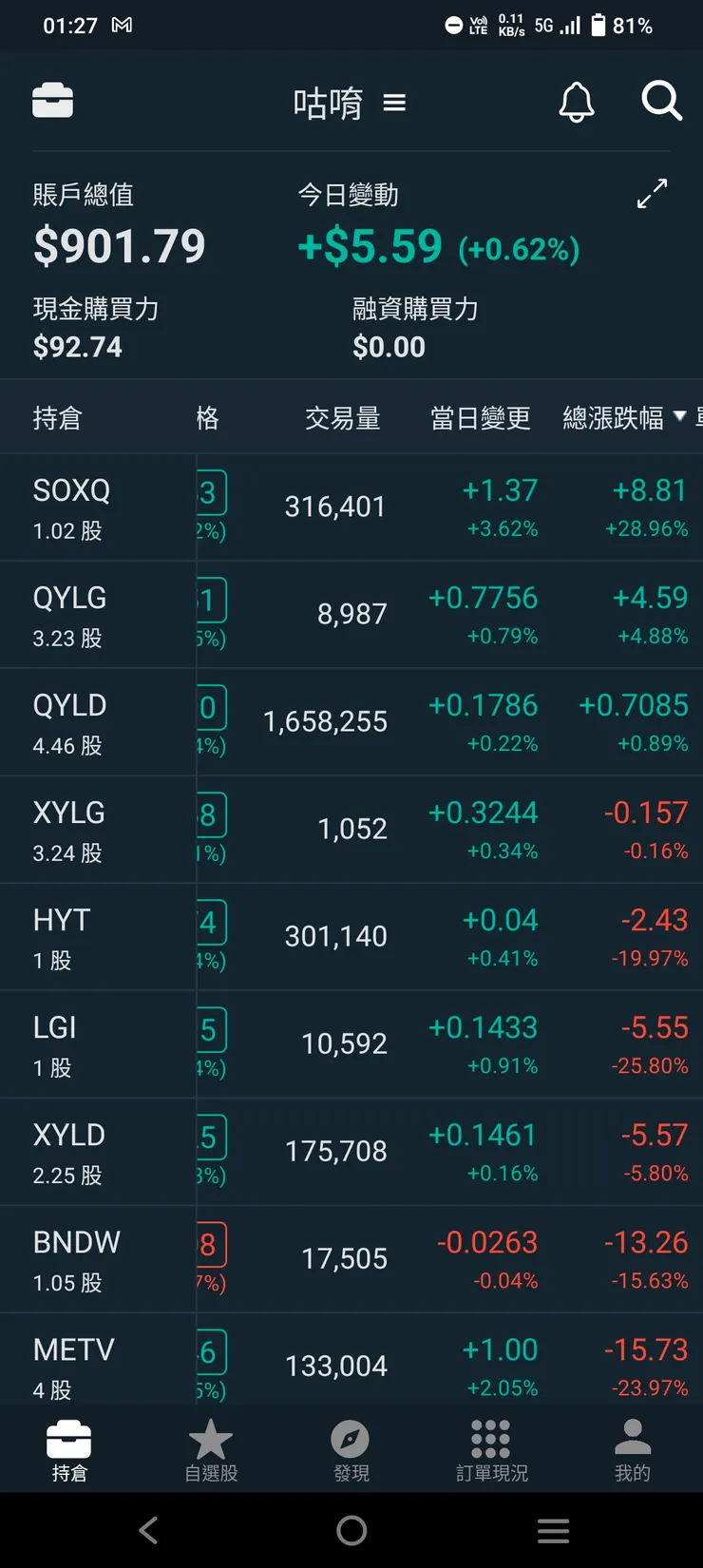Go back with the system back button

point(149,1530)
